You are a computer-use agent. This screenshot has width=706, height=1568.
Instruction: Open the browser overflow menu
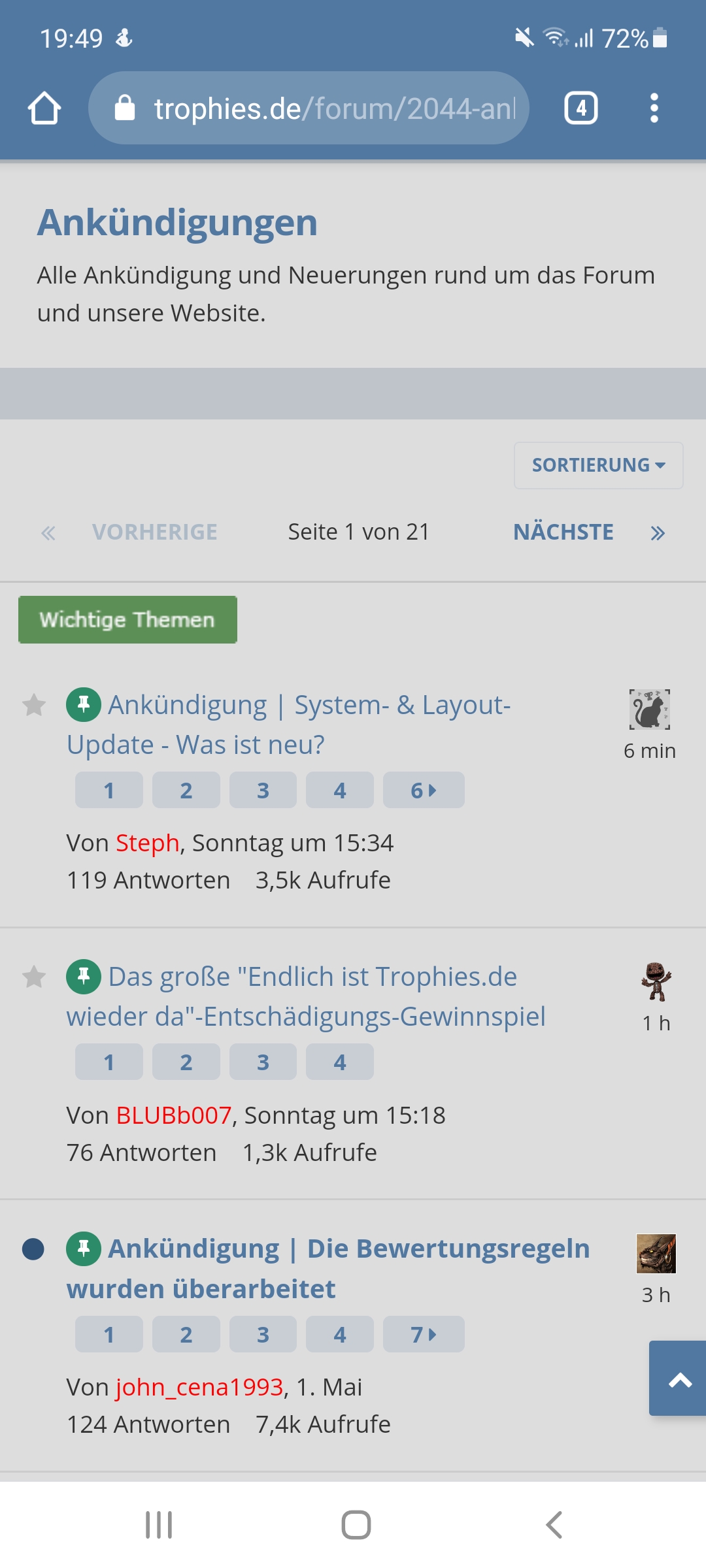coord(654,108)
